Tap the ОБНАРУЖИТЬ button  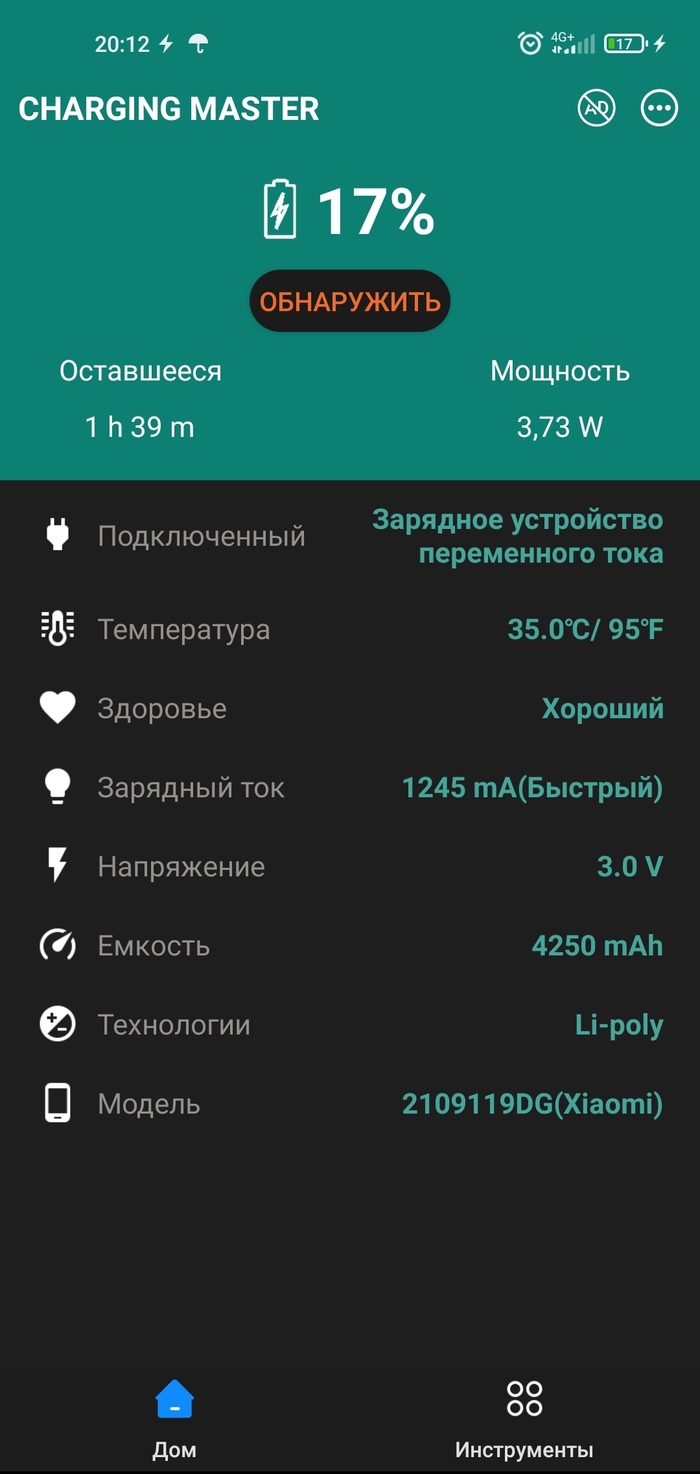click(350, 301)
